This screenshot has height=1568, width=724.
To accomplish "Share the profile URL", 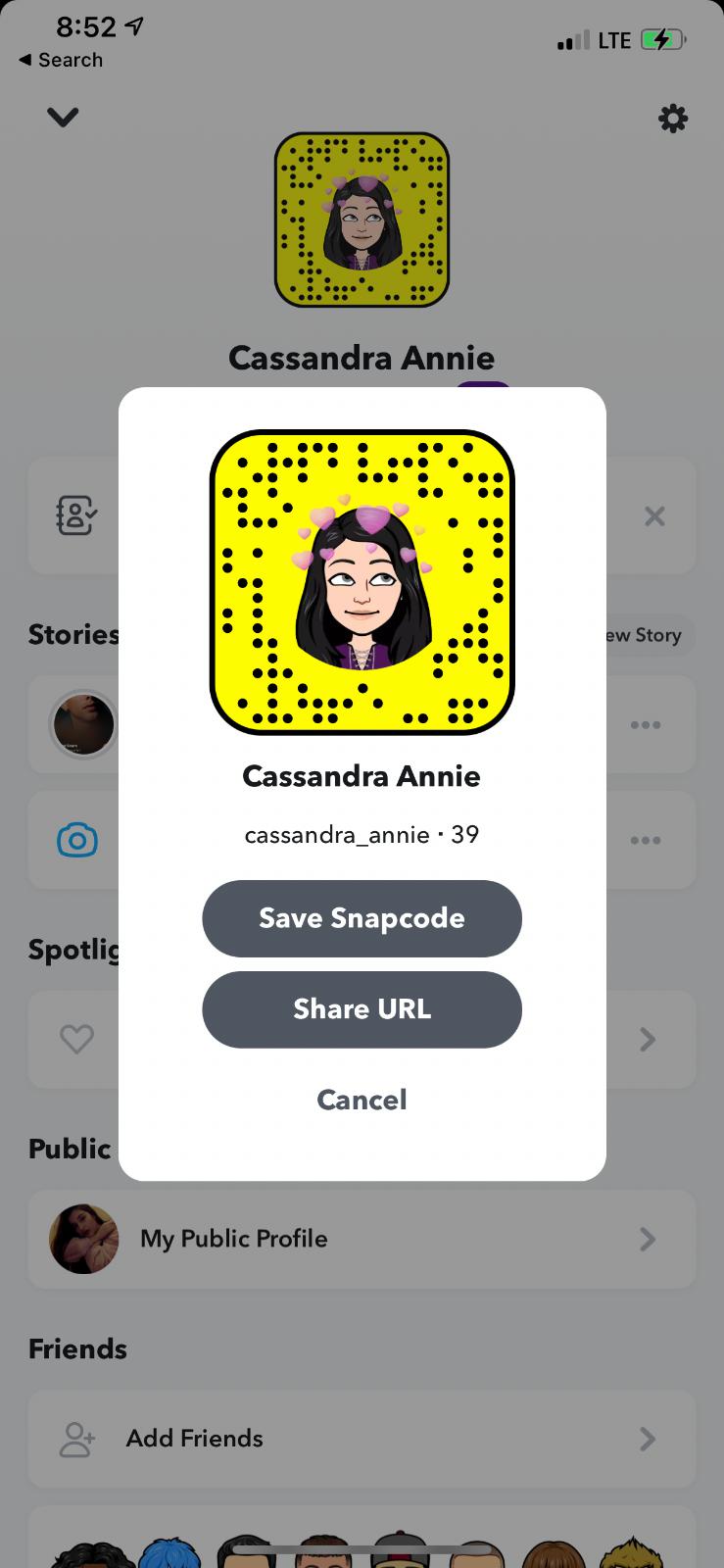I will pos(362,1009).
